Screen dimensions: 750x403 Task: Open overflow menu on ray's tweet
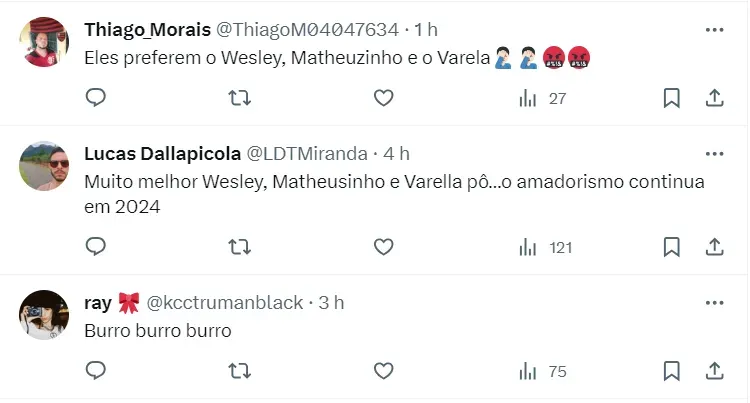714,302
